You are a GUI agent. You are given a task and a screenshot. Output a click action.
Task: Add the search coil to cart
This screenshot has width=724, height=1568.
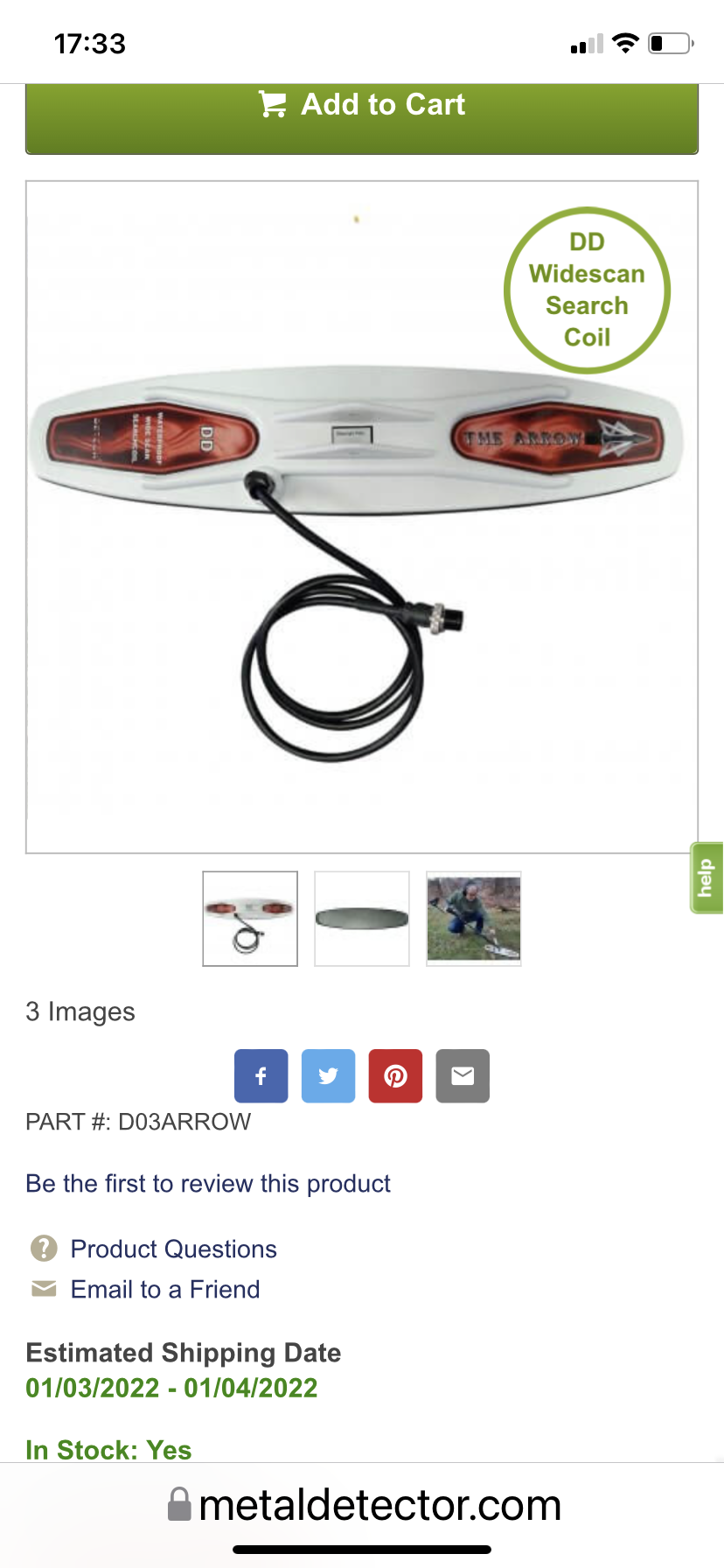tap(362, 117)
